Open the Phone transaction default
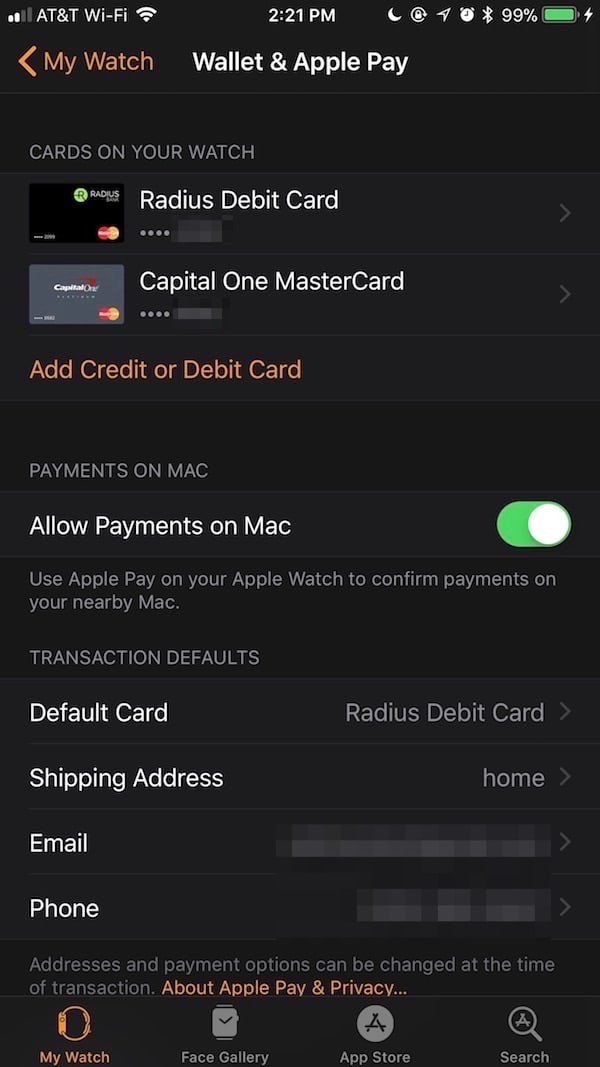The image size is (600, 1067). 300,908
